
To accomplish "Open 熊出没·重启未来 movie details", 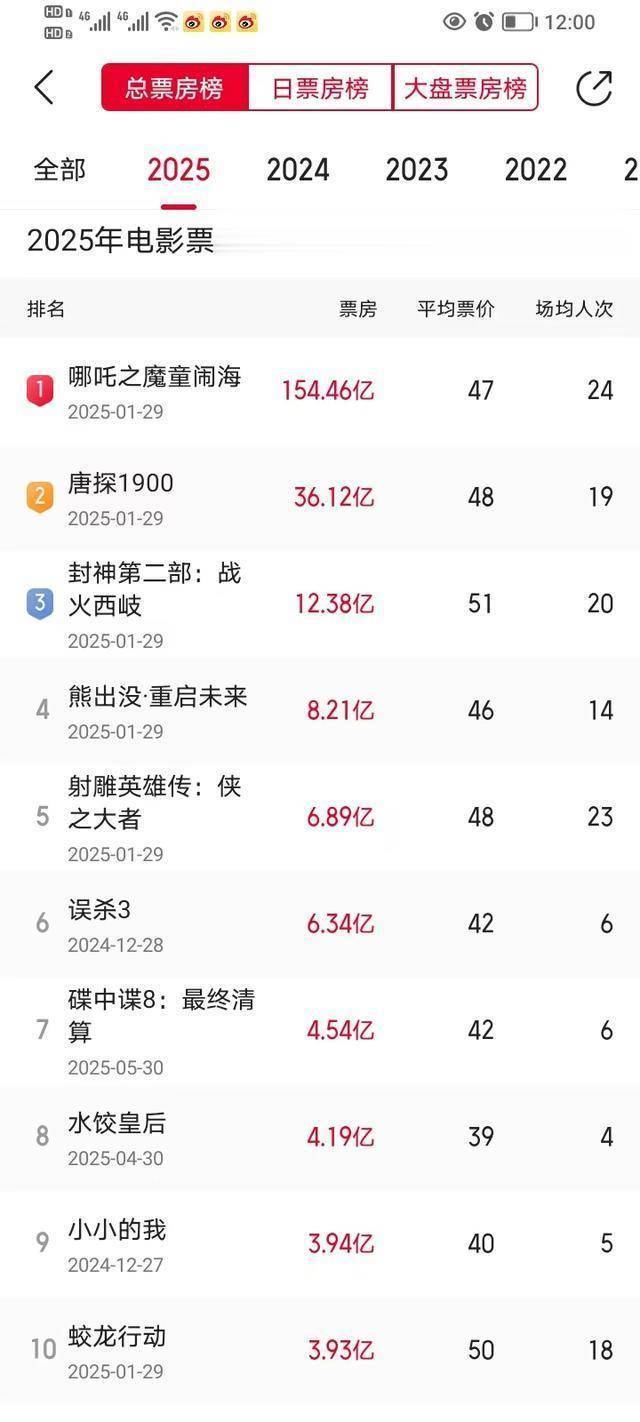I will pyautogui.click(x=320, y=711).
